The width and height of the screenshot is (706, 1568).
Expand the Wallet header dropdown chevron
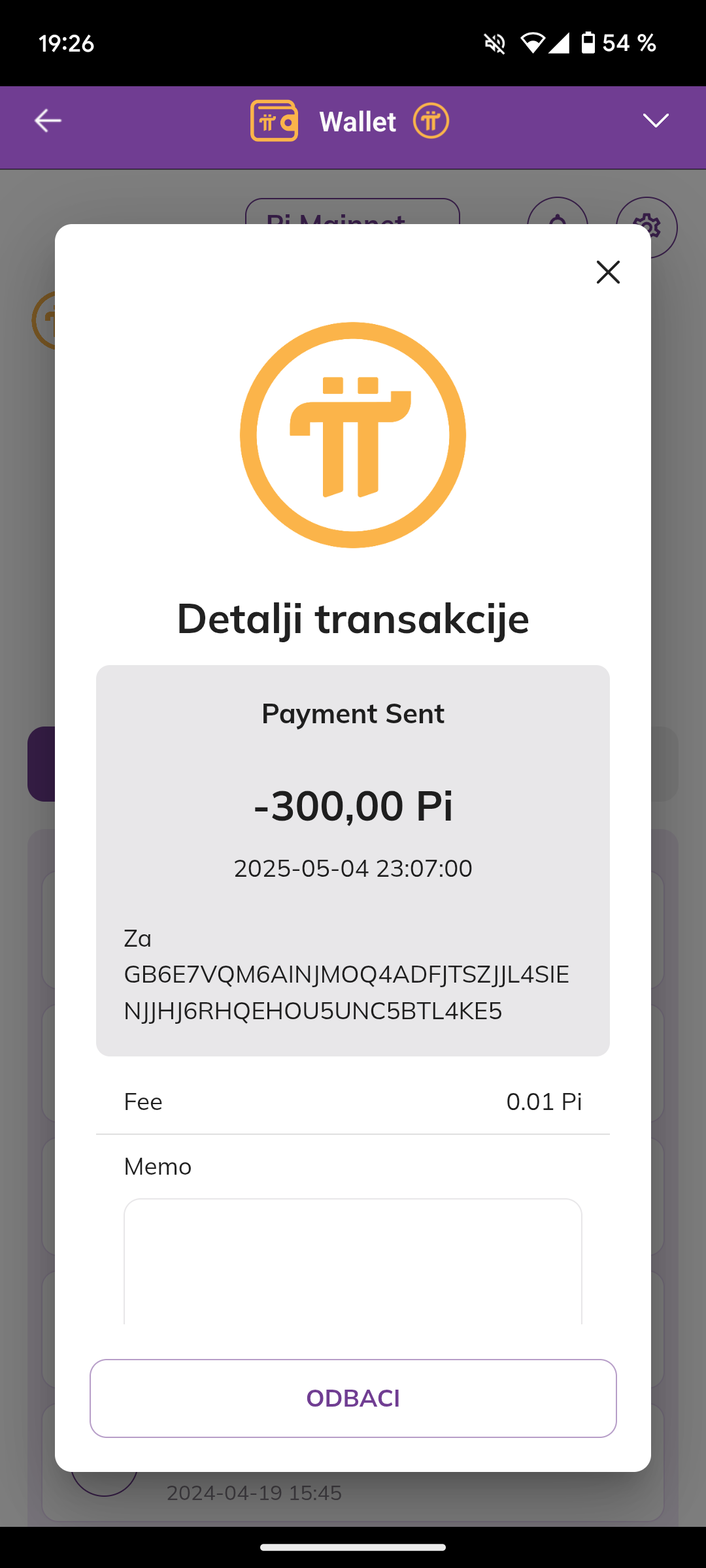tap(655, 121)
